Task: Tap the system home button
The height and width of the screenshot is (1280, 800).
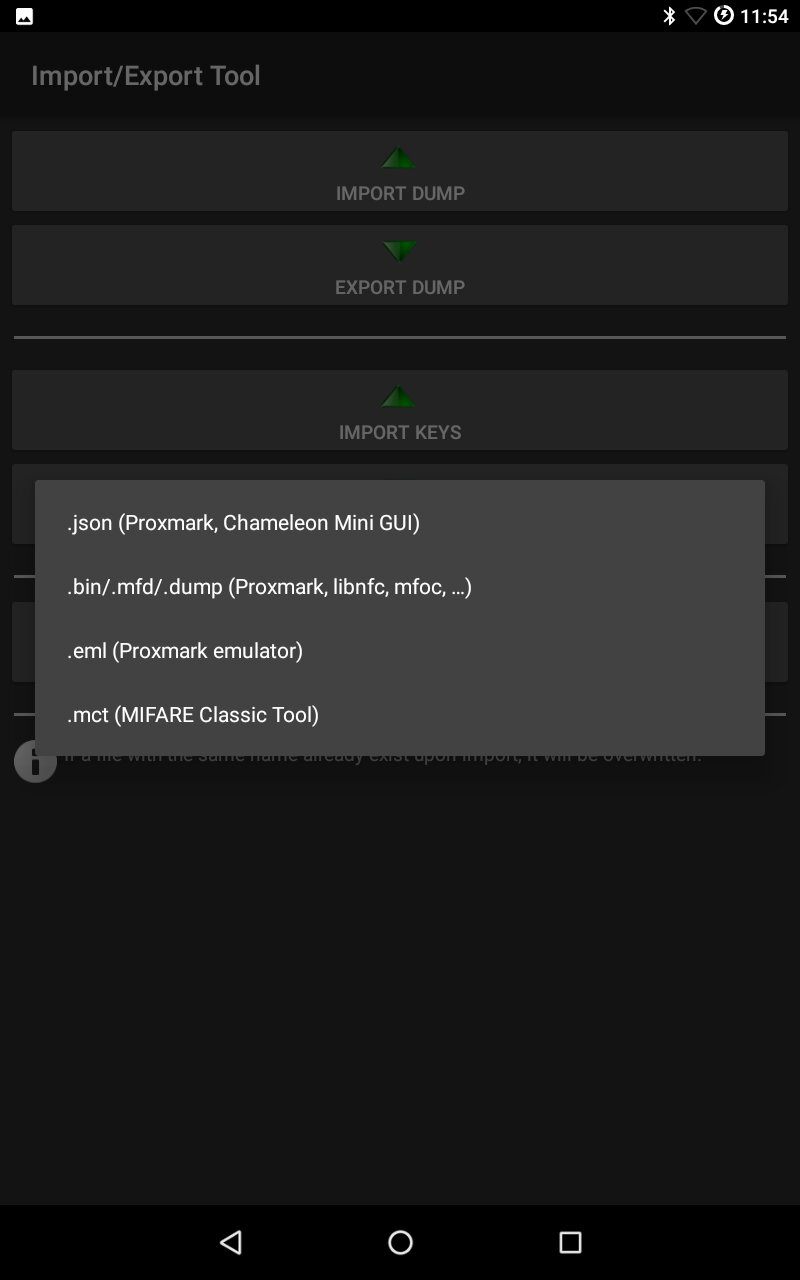Action: point(400,1242)
